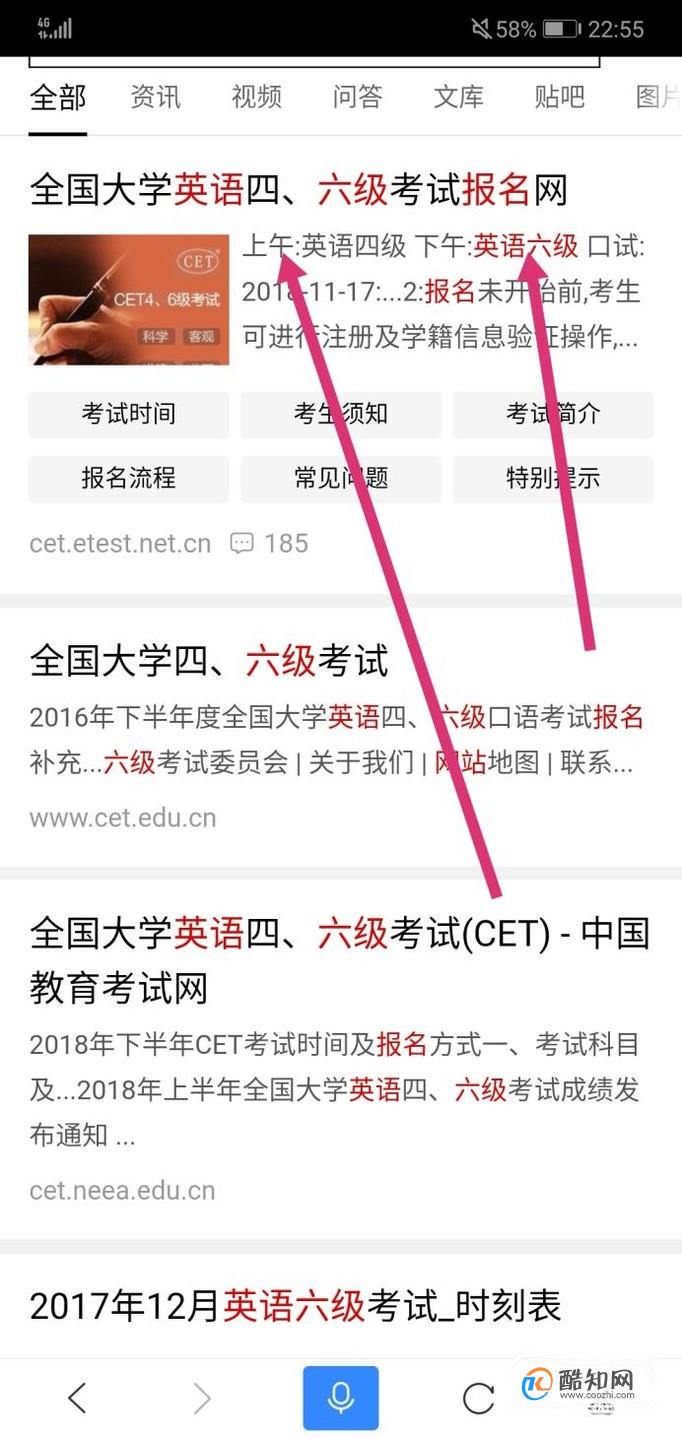View the 特别提示 shortcut

553,479
